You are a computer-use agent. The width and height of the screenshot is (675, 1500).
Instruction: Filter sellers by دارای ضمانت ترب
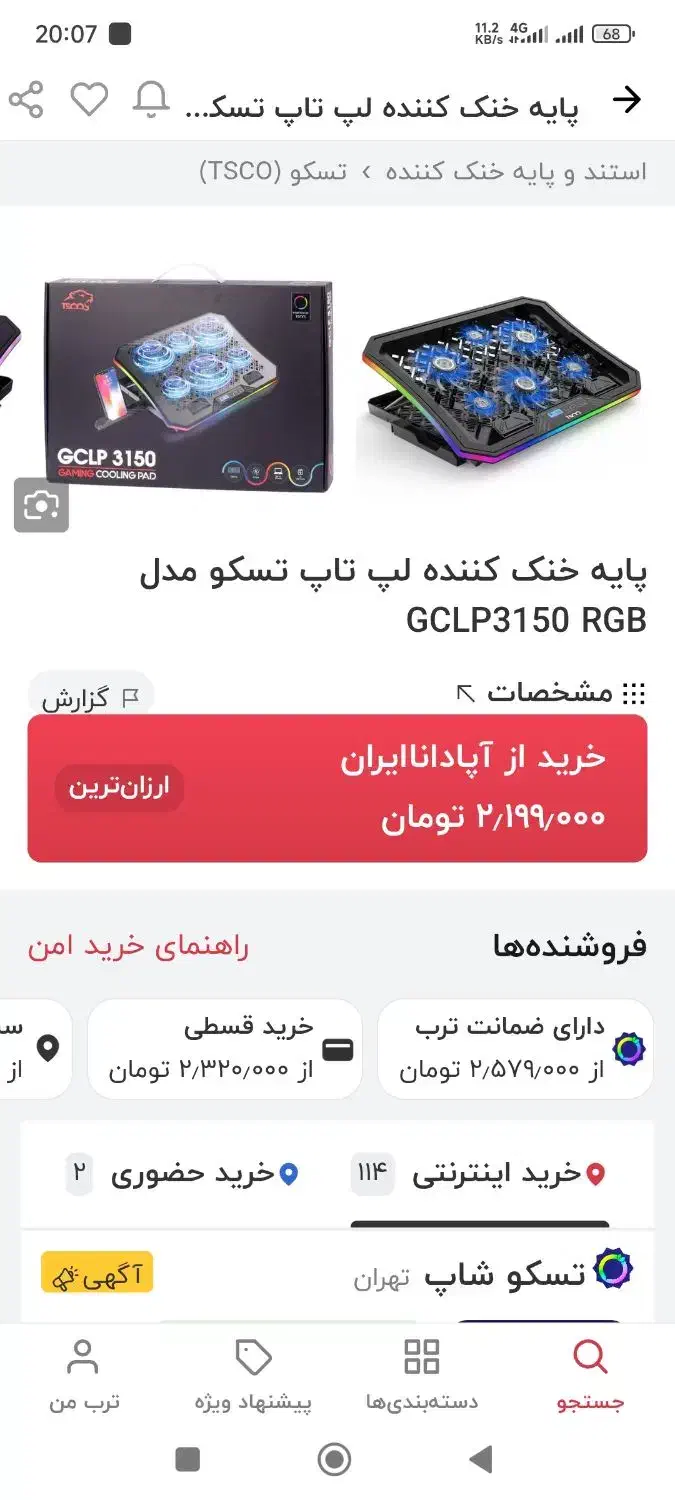point(515,1048)
